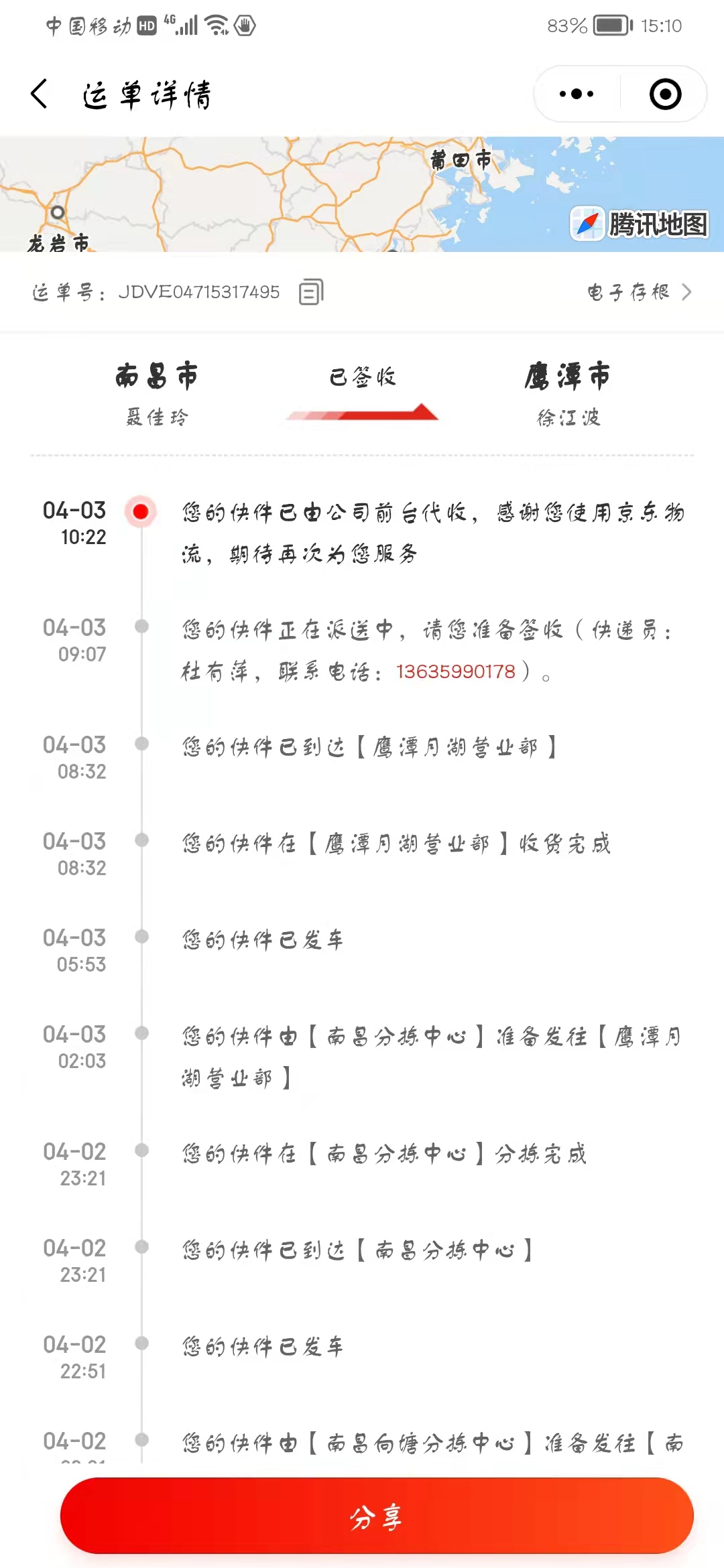Image resolution: width=724 pixels, height=1568 pixels.
Task: Close the mini program with the circle button
Action: coord(665,94)
